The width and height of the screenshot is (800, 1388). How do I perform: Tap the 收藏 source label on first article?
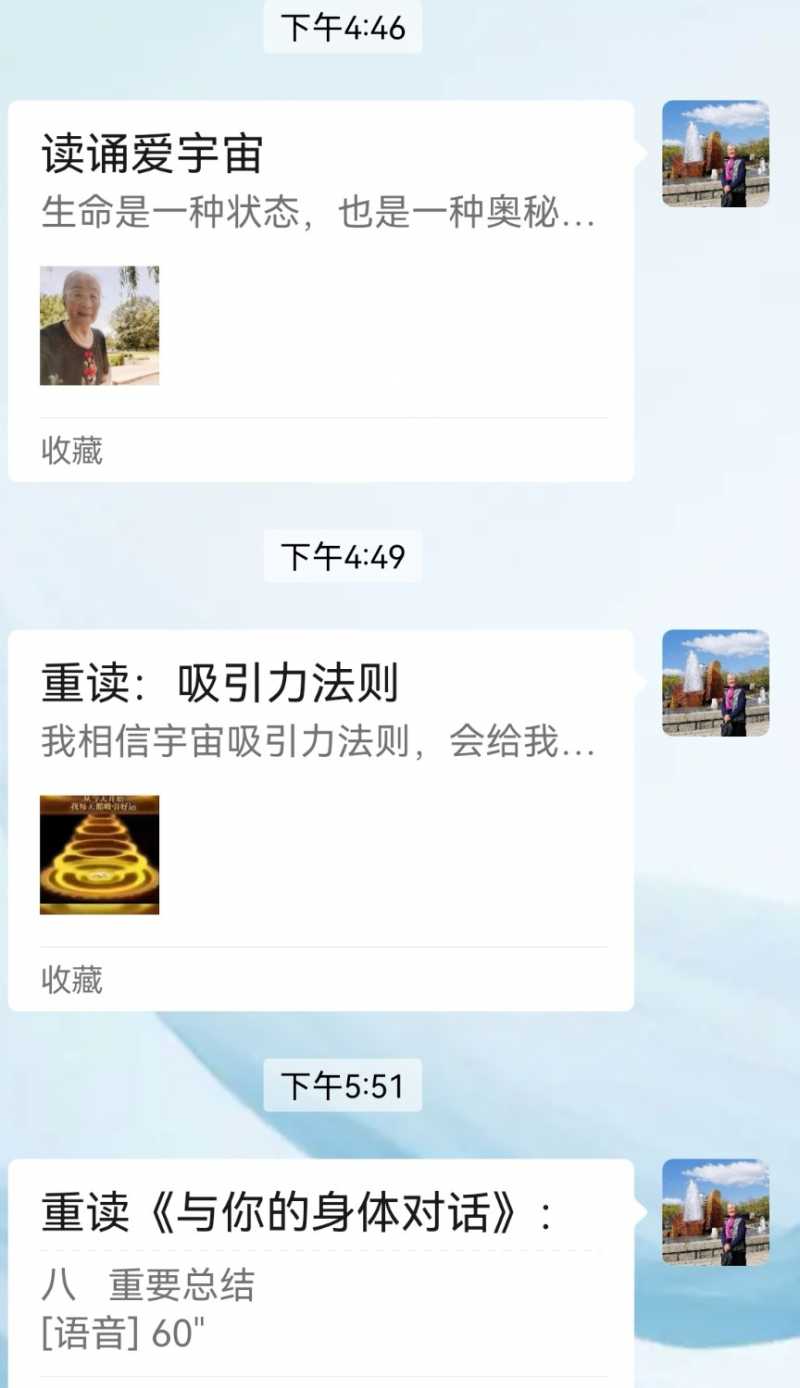pyautogui.click(x=70, y=452)
